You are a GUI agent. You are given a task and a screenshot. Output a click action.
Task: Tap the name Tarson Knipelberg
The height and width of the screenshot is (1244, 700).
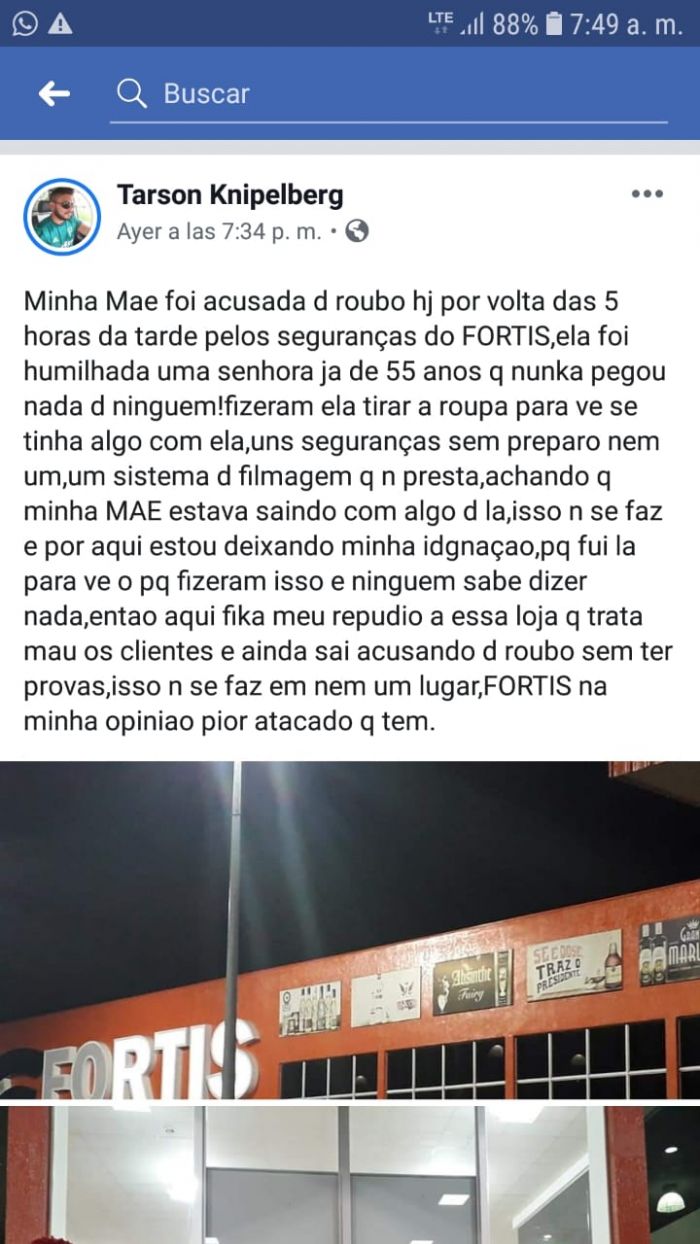click(230, 194)
